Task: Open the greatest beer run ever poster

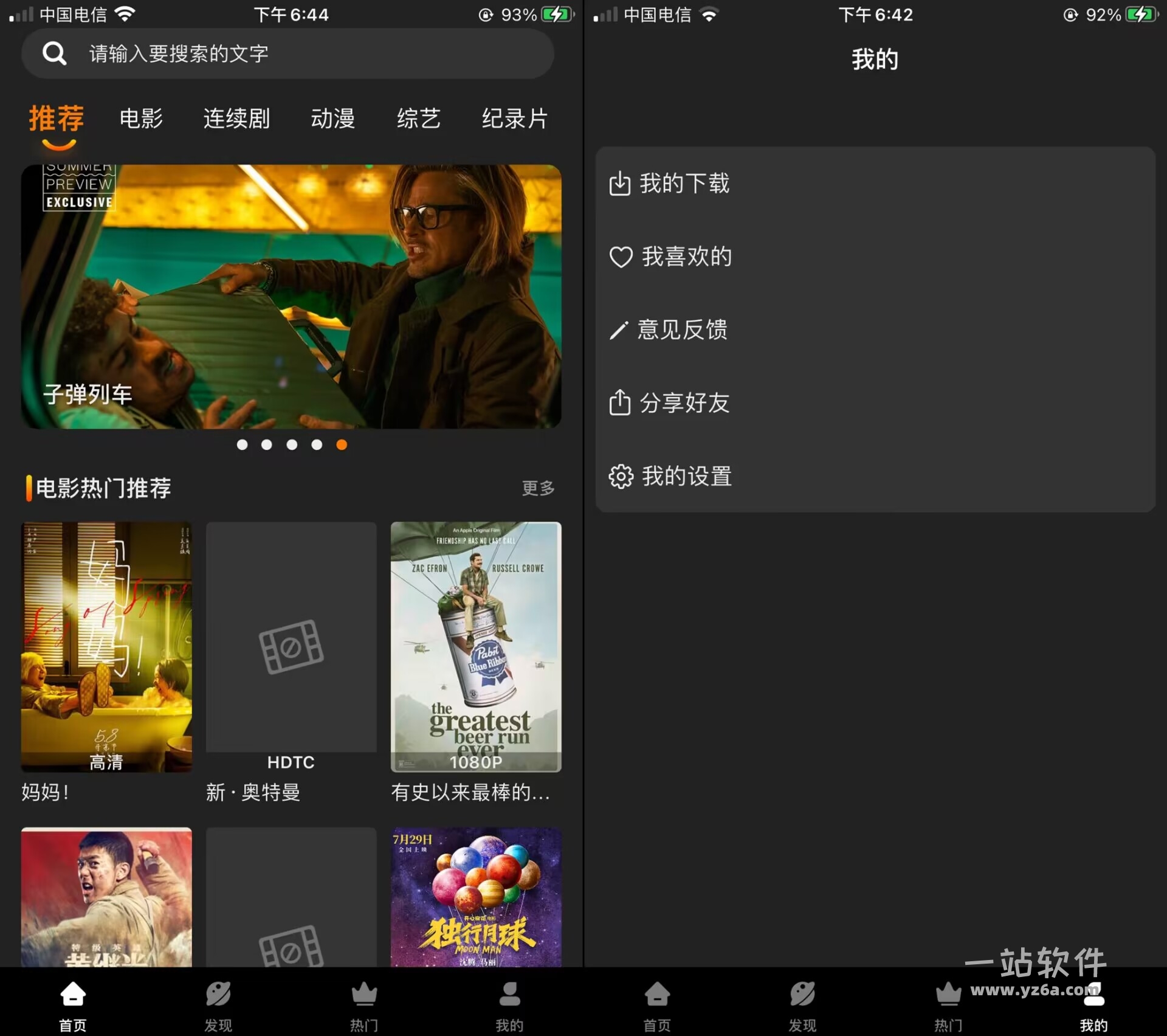Action: coord(476,647)
